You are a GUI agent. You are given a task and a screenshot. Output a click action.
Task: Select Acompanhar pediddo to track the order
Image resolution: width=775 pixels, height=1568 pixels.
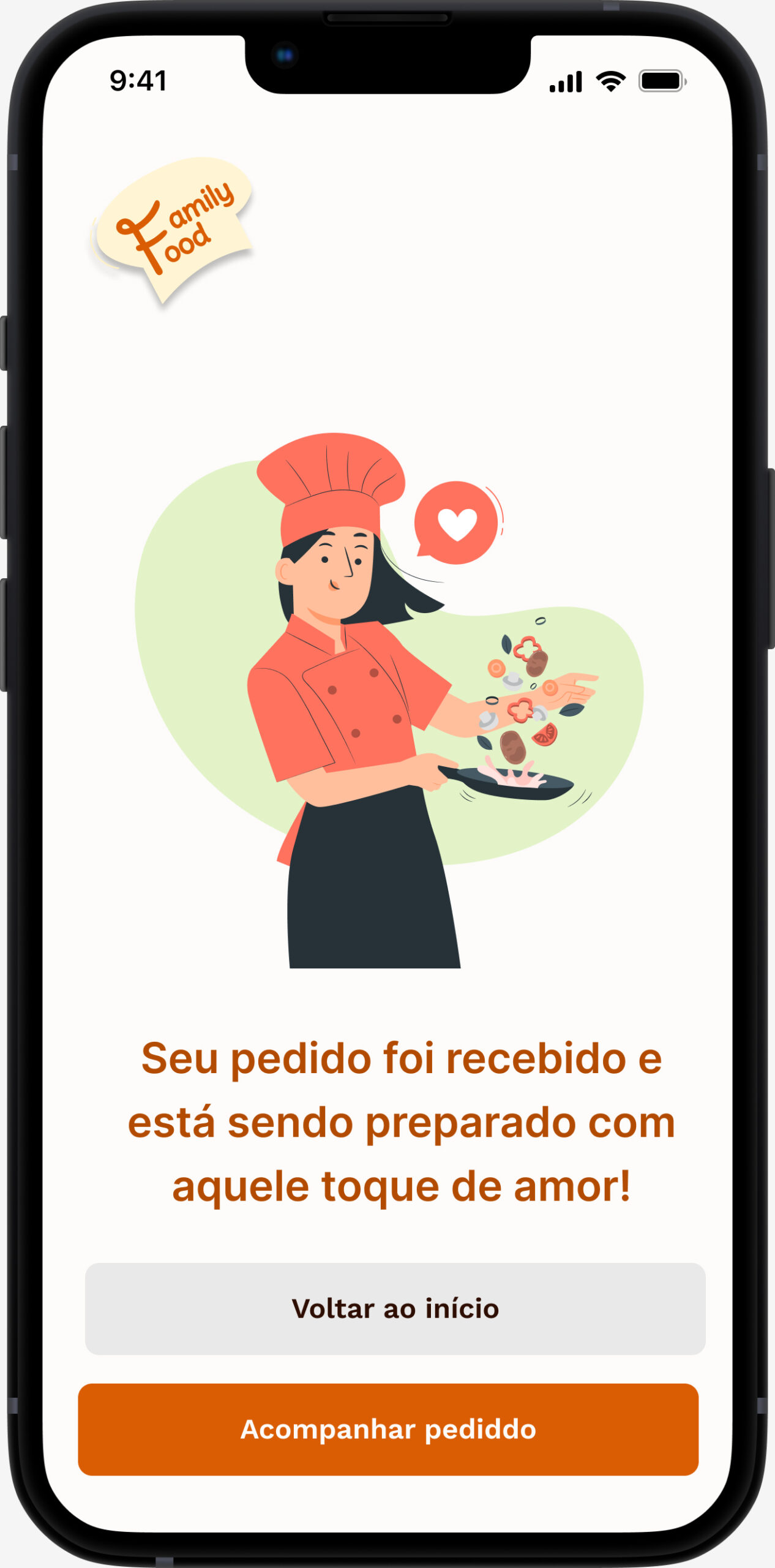(388, 1429)
